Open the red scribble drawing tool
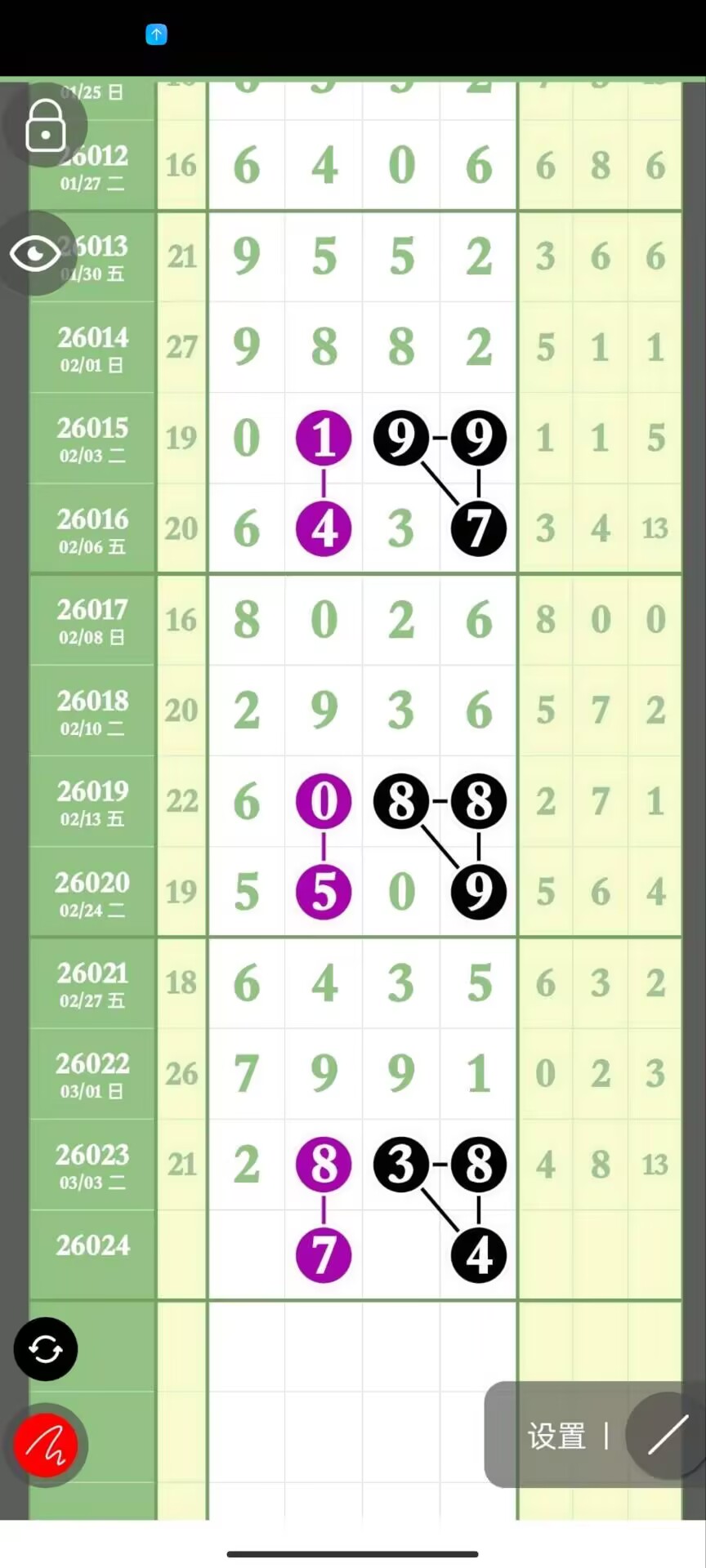This screenshot has height=1568, width=706. [x=46, y=1445]
